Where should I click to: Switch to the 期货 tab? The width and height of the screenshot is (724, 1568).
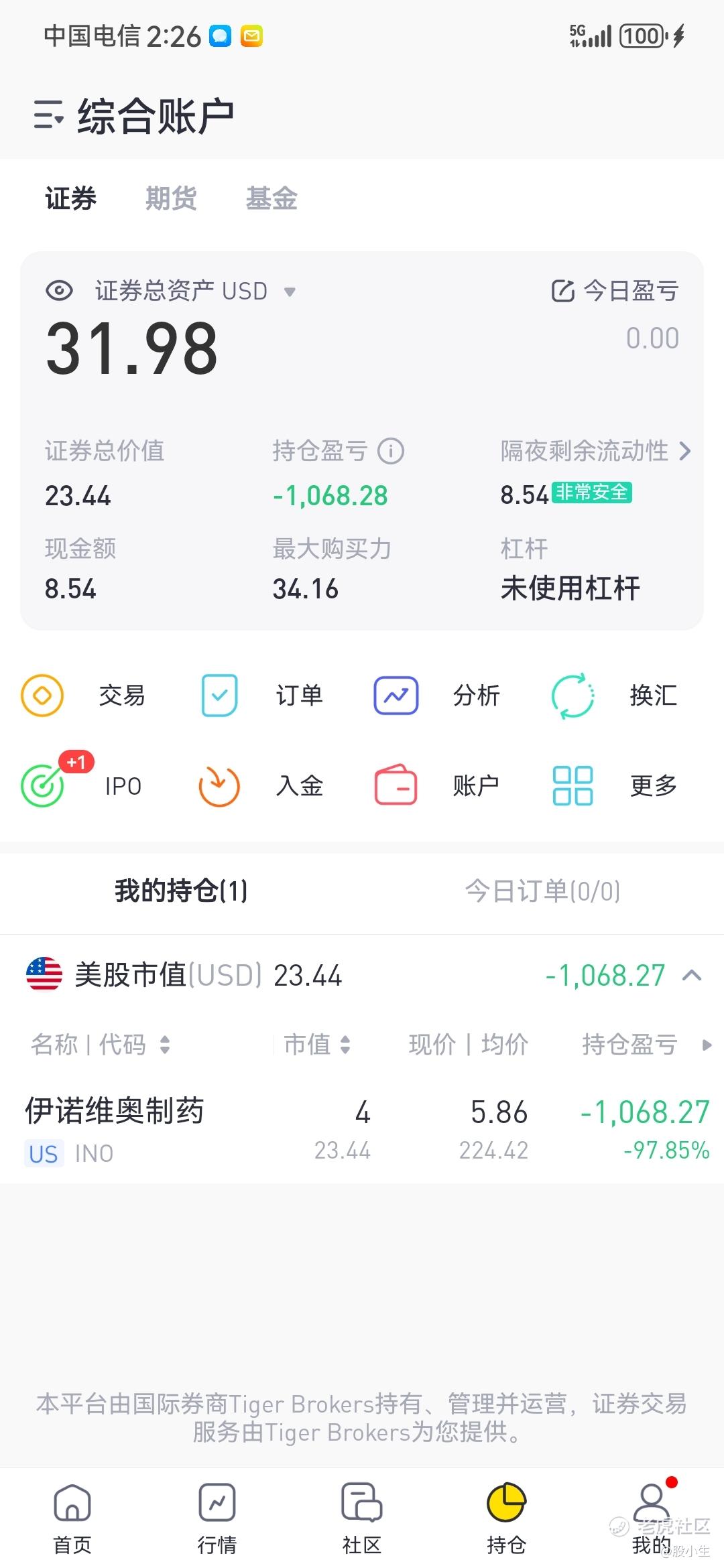click(171, 198)
